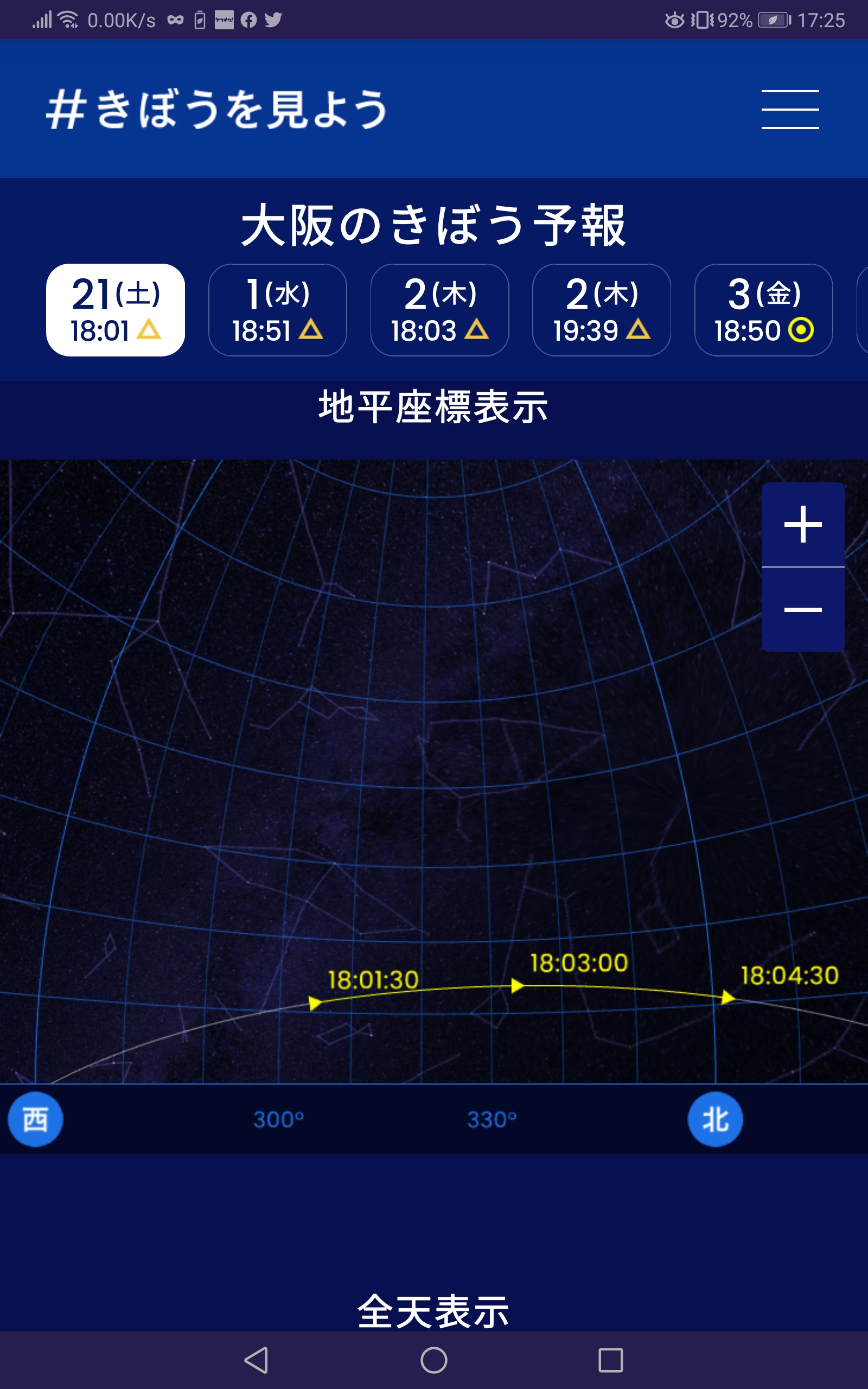Image resolution: width=868 pixels, height=1389 pixels.
Task: Select the 21(土) 18:01 forecast chip
Action: [x=116, y=310]
